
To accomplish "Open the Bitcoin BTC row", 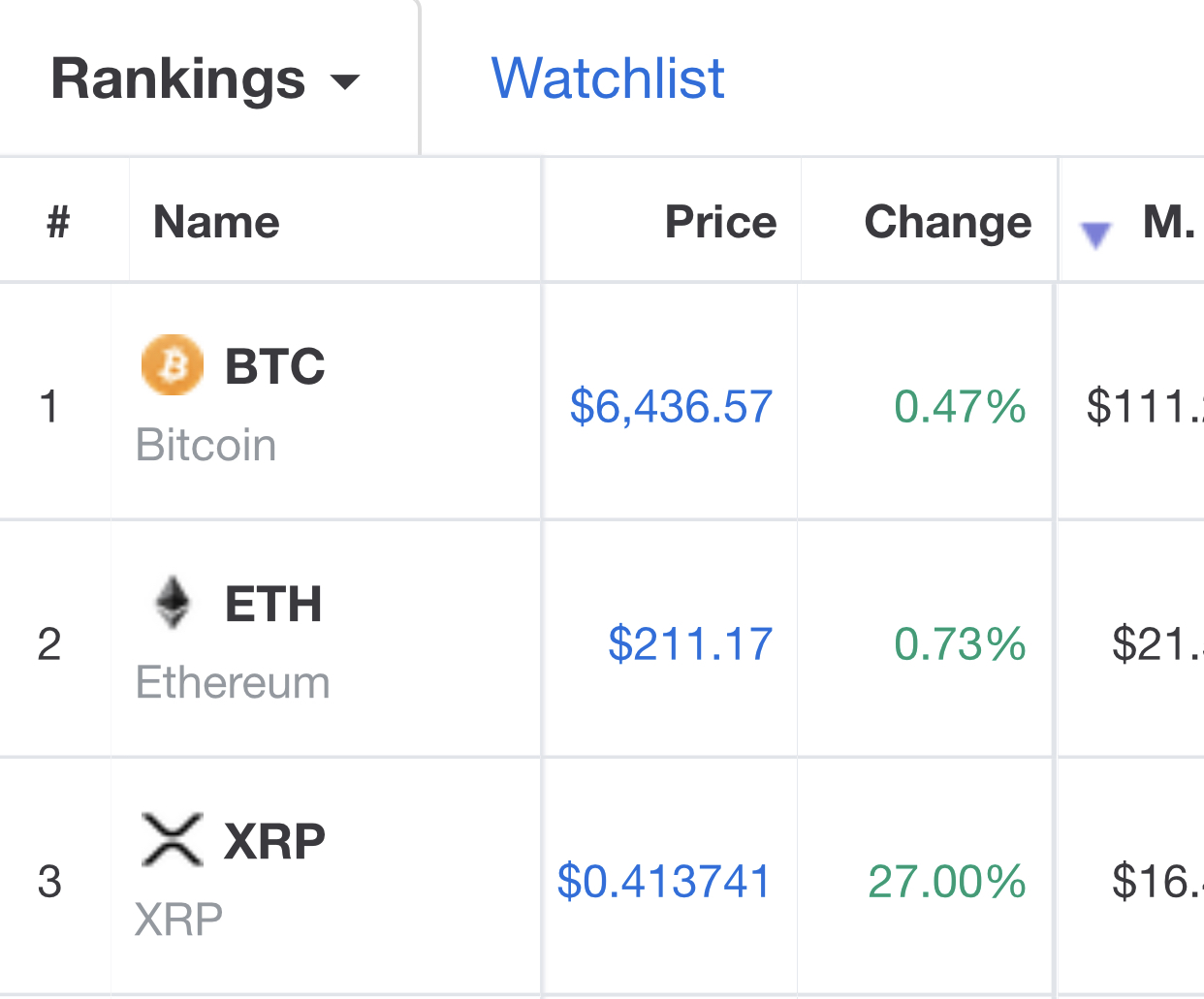I will [274, 367].
